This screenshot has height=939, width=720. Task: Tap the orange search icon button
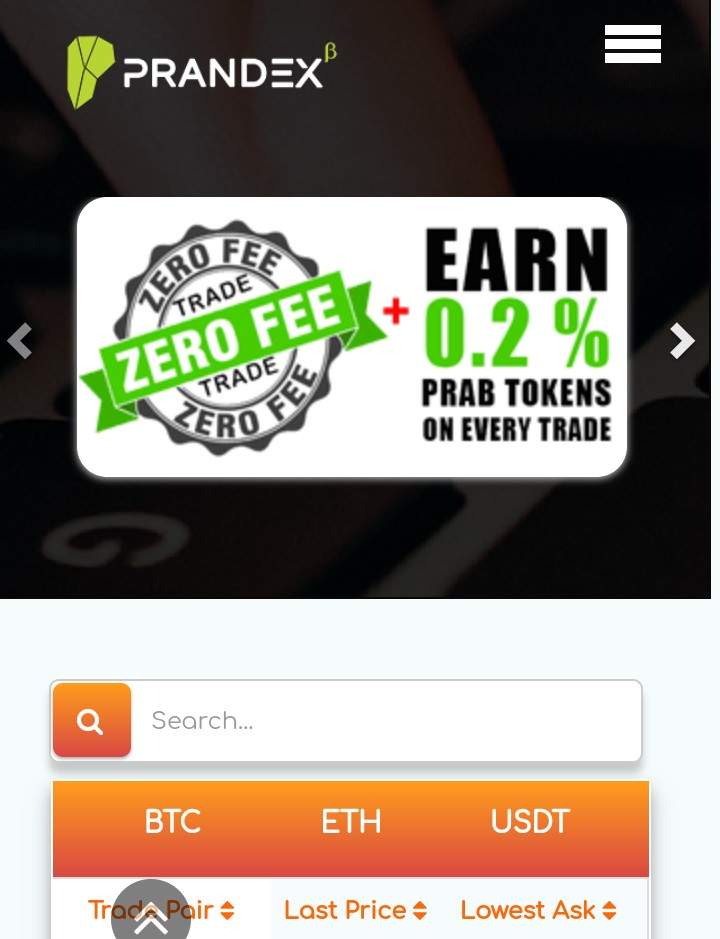91,720
